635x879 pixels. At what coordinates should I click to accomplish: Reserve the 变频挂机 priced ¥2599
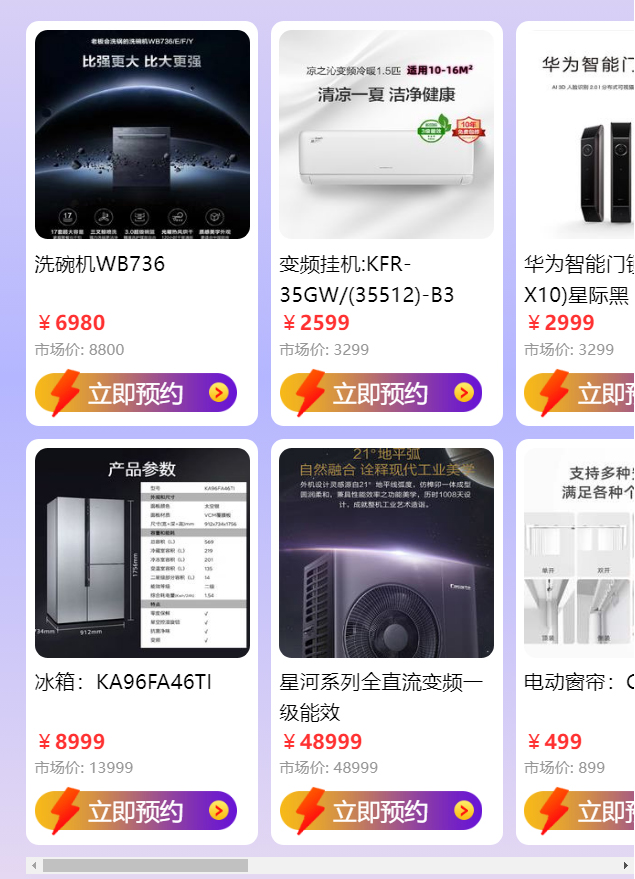381,393
